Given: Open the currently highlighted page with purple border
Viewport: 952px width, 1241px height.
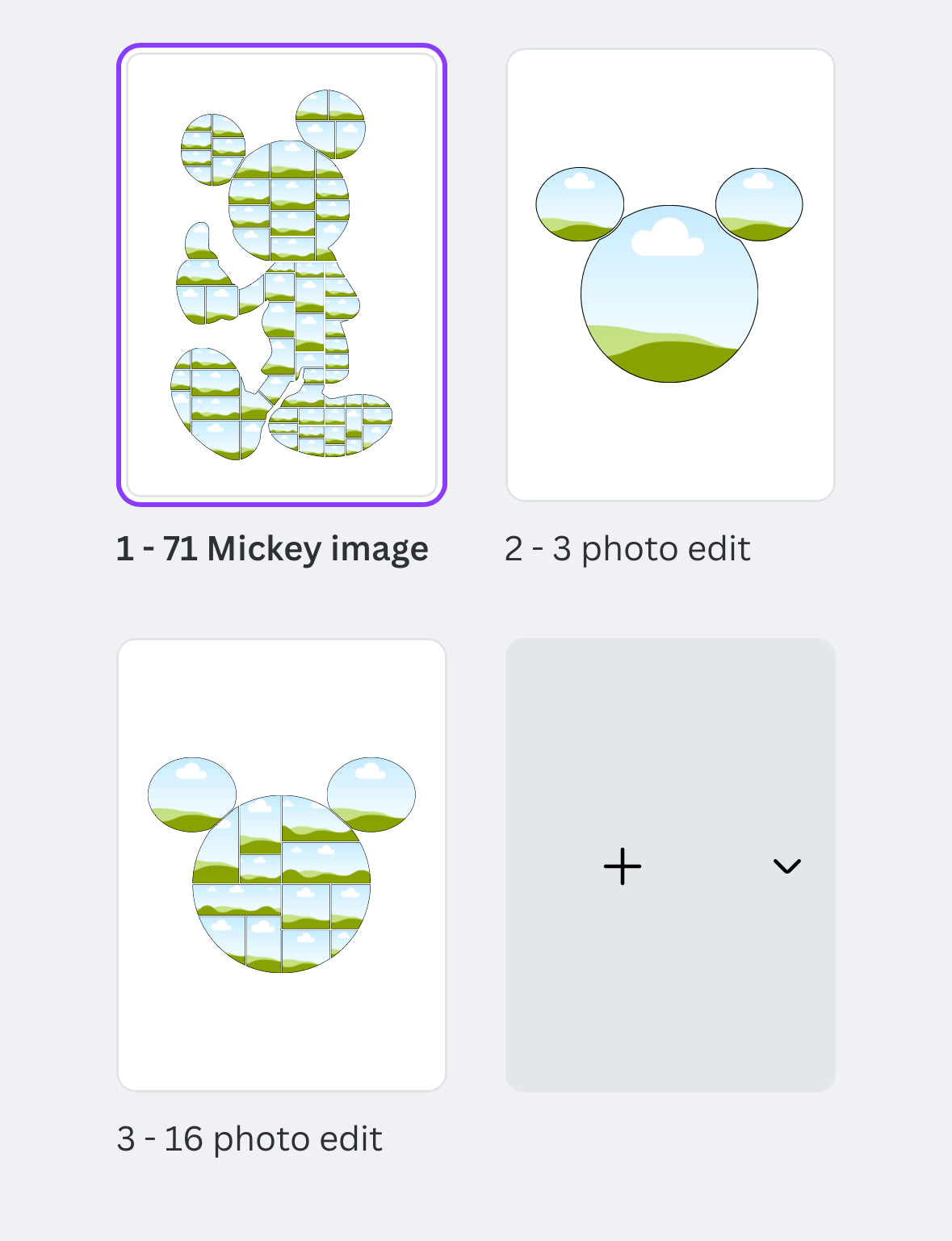Looking at the screenshot, I should tap(281, 275).
